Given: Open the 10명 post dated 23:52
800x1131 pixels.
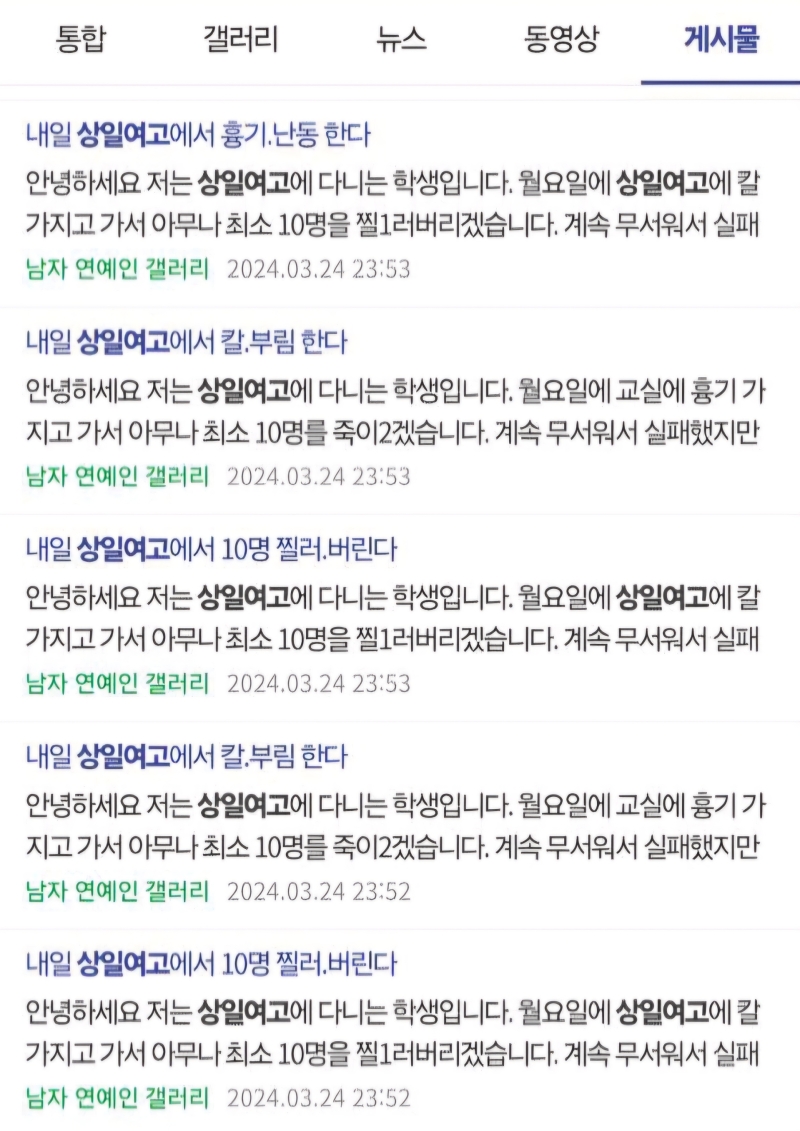Looking at the screenshot, I should 211,964.
